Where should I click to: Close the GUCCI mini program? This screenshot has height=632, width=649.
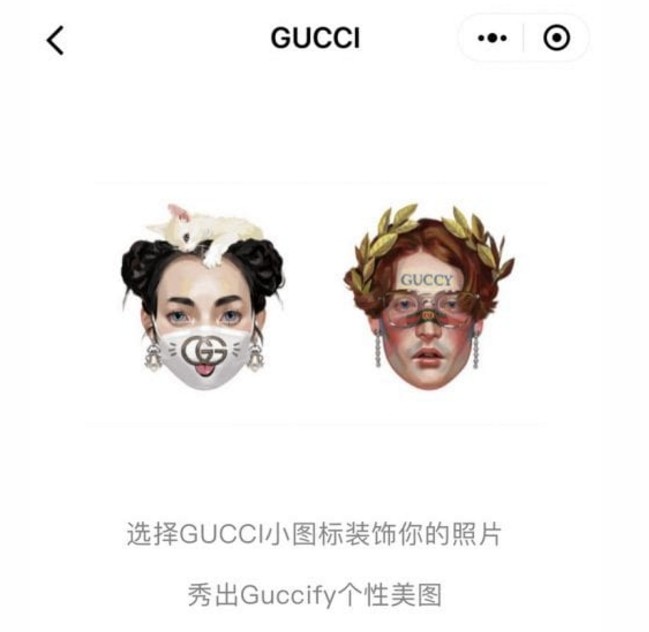[x=556, y=38]
